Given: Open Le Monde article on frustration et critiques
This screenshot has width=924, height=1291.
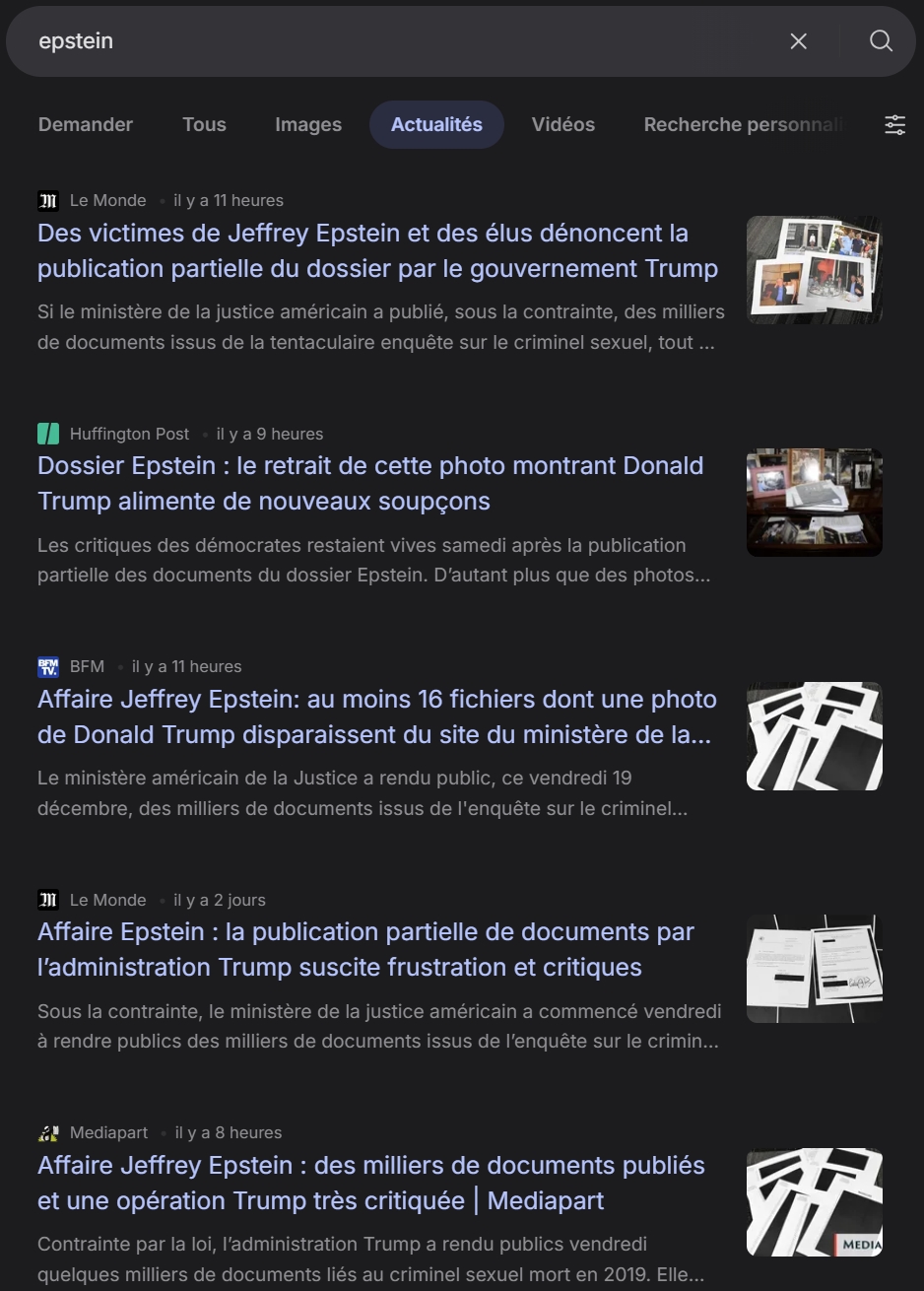Looking at the screenshot, I should click(x=365, y=949).
